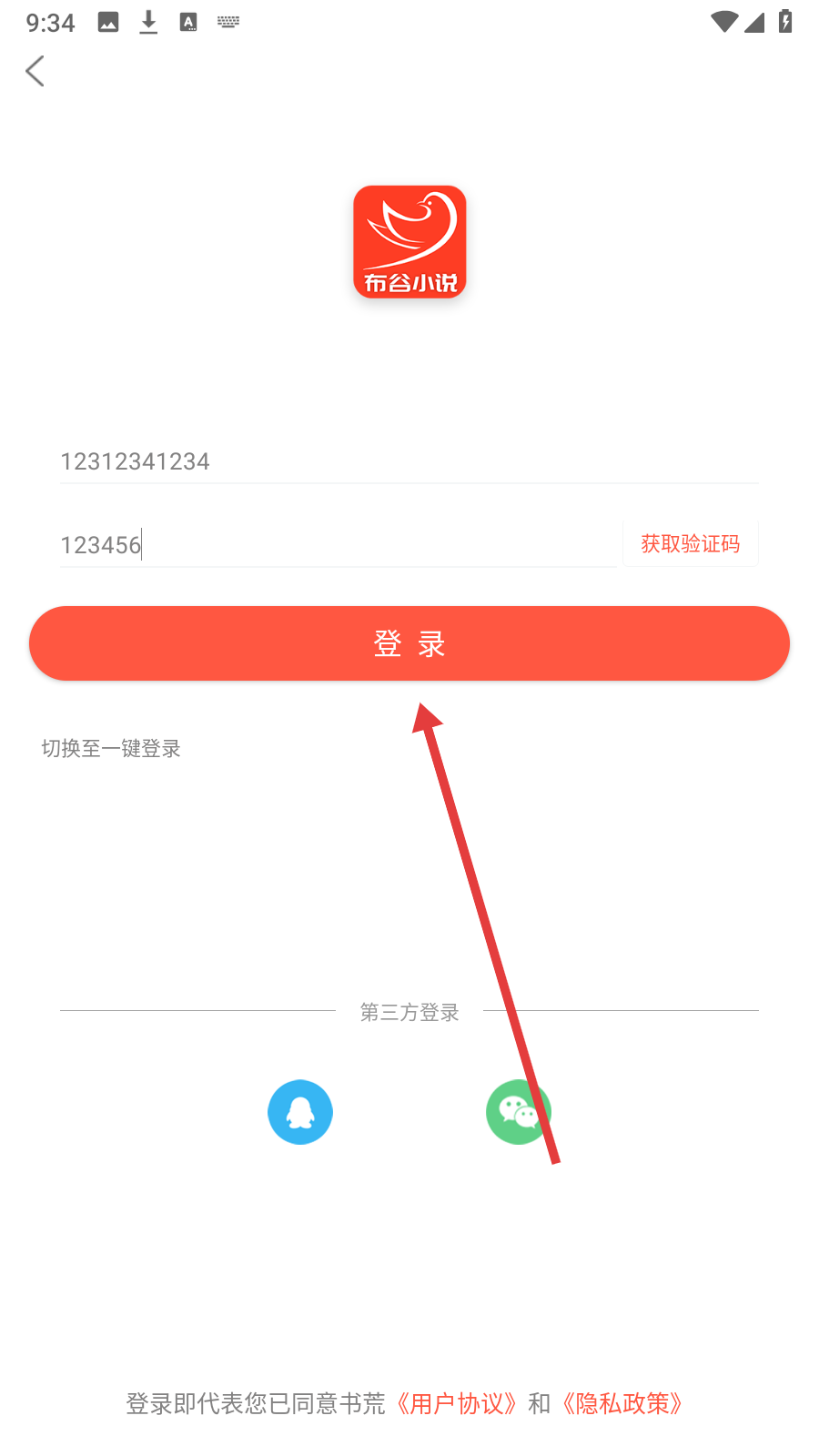This screenshot has height=1456, width=819.
Task: Go back using the top-left arrow
Action: [35, 71]
